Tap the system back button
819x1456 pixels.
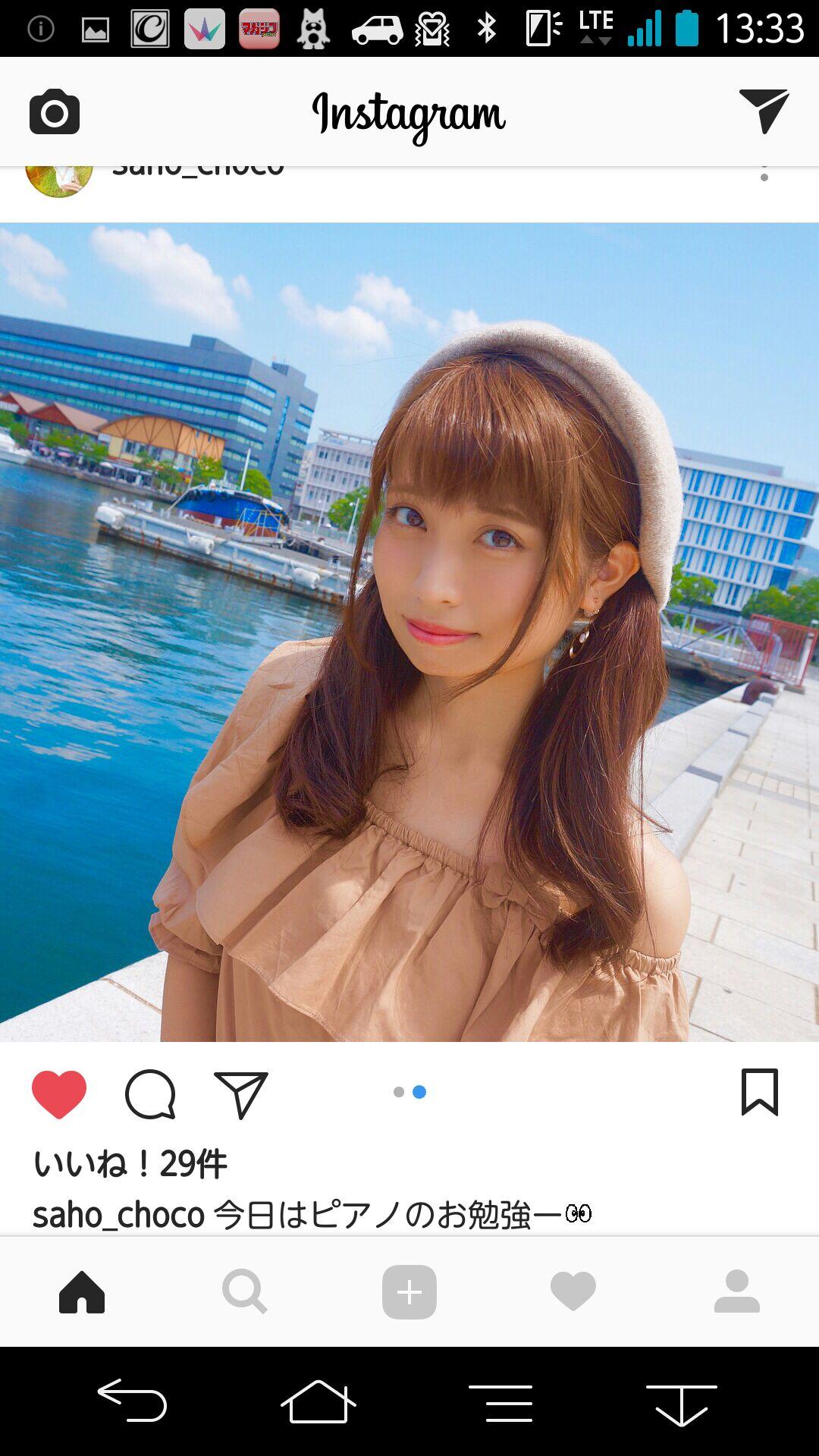coord(133,1401)
